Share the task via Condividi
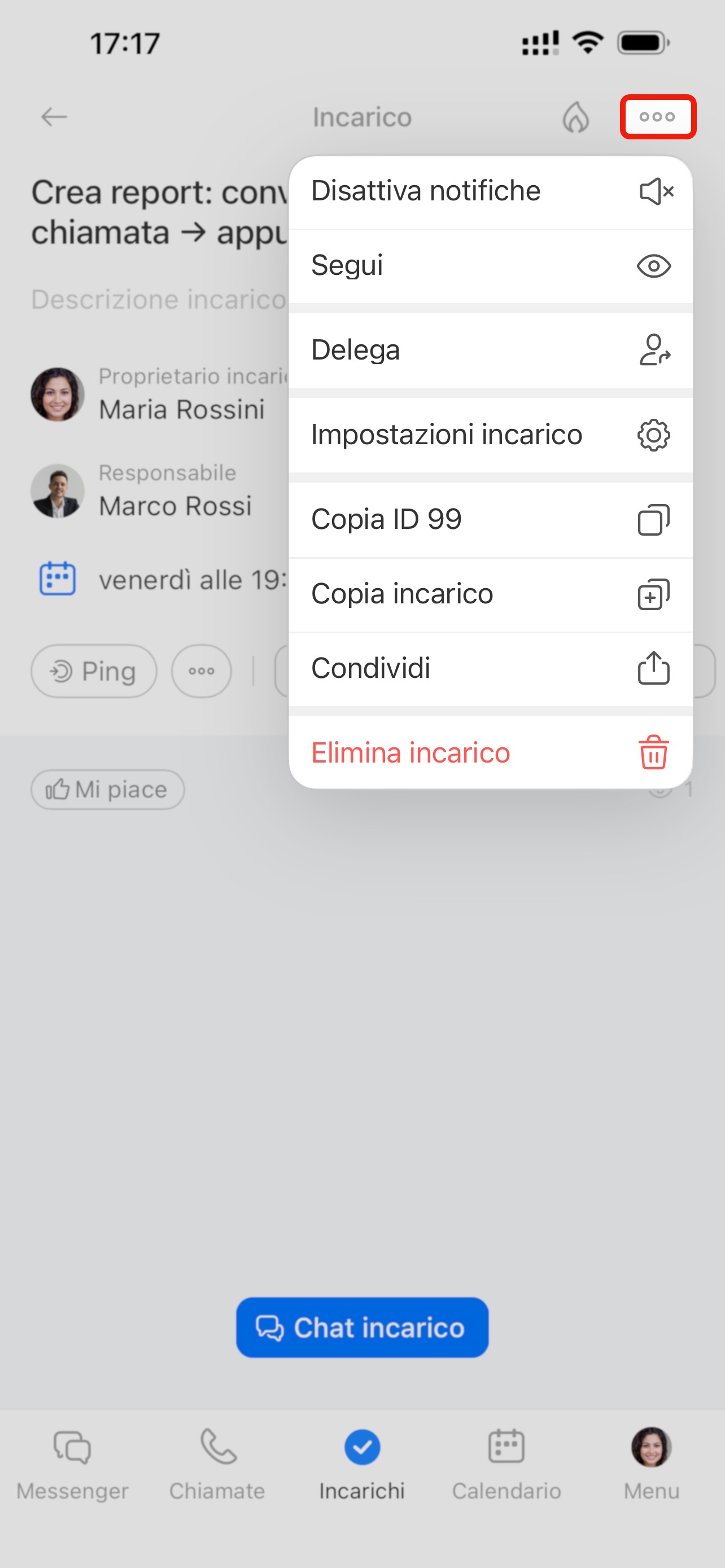 490,668
